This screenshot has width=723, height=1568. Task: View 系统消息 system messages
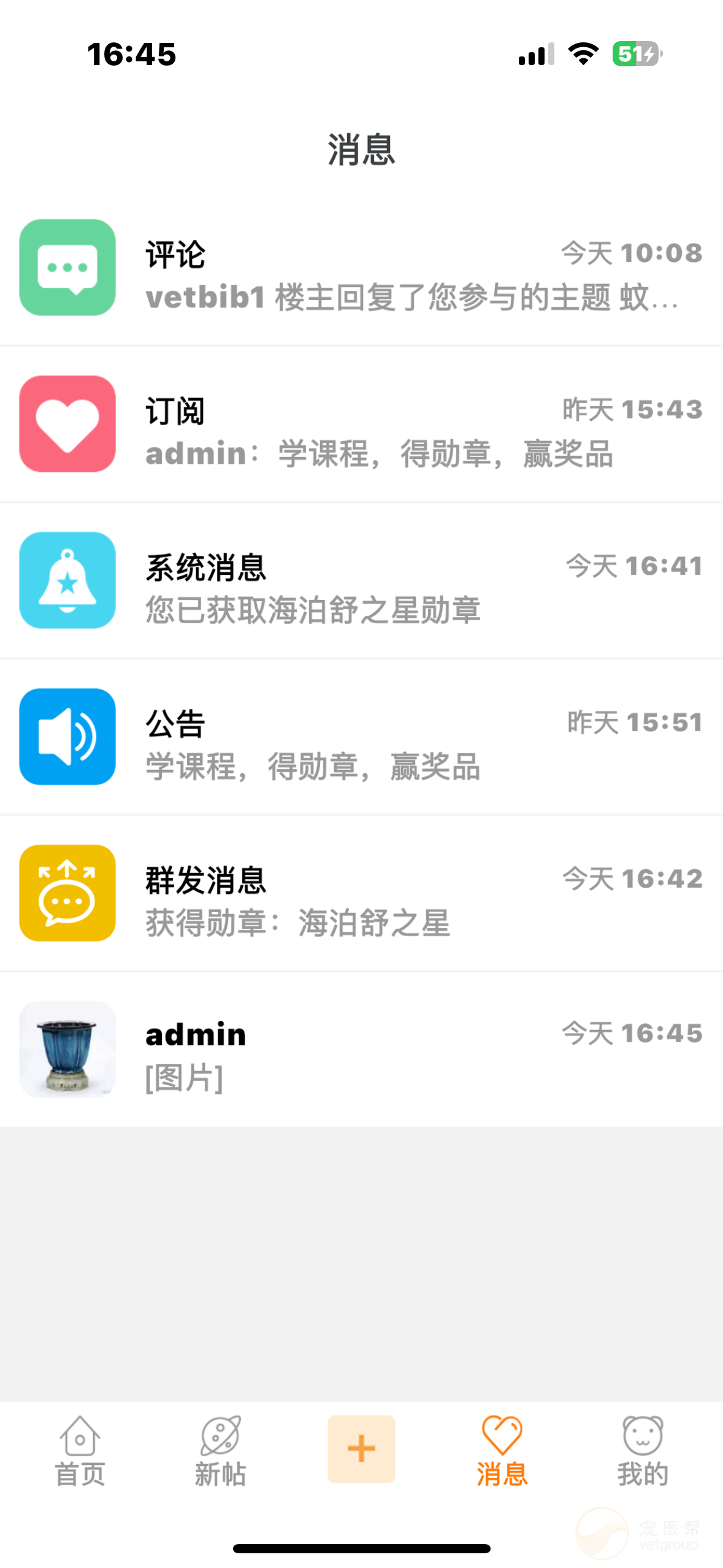pos(361,581)
